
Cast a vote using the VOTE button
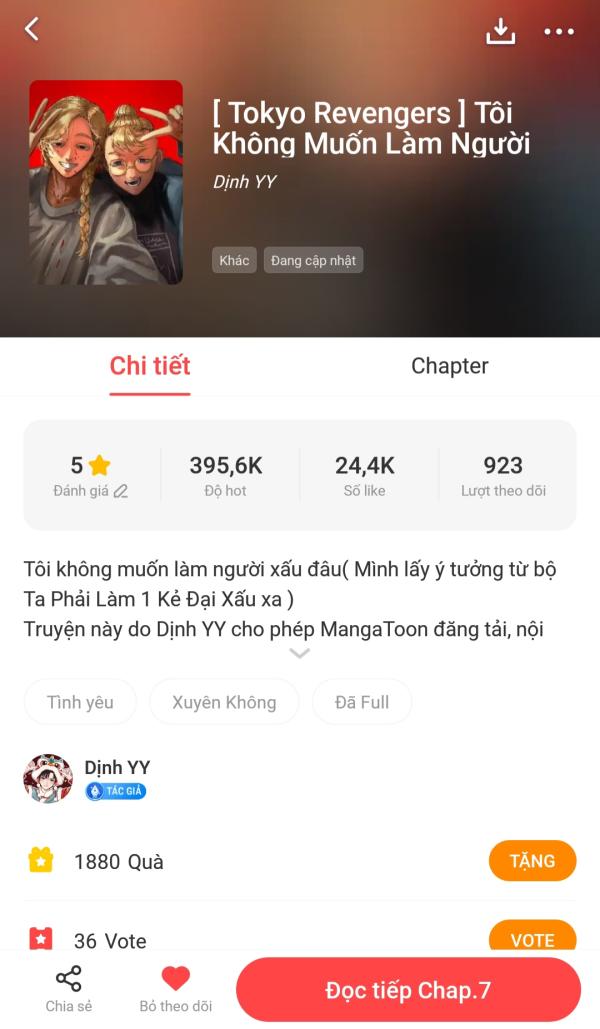click(532, 939)
